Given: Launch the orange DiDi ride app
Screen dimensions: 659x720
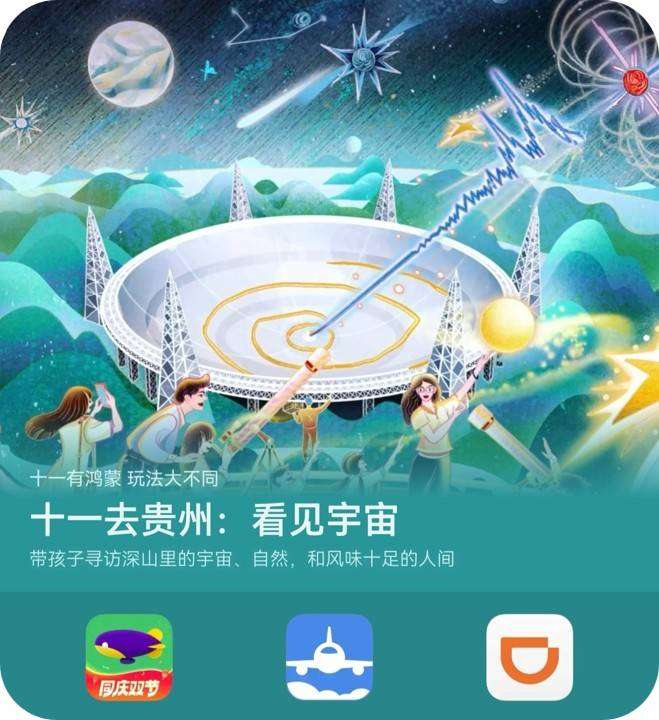Looking at the screenshot, I should (529, 657).
